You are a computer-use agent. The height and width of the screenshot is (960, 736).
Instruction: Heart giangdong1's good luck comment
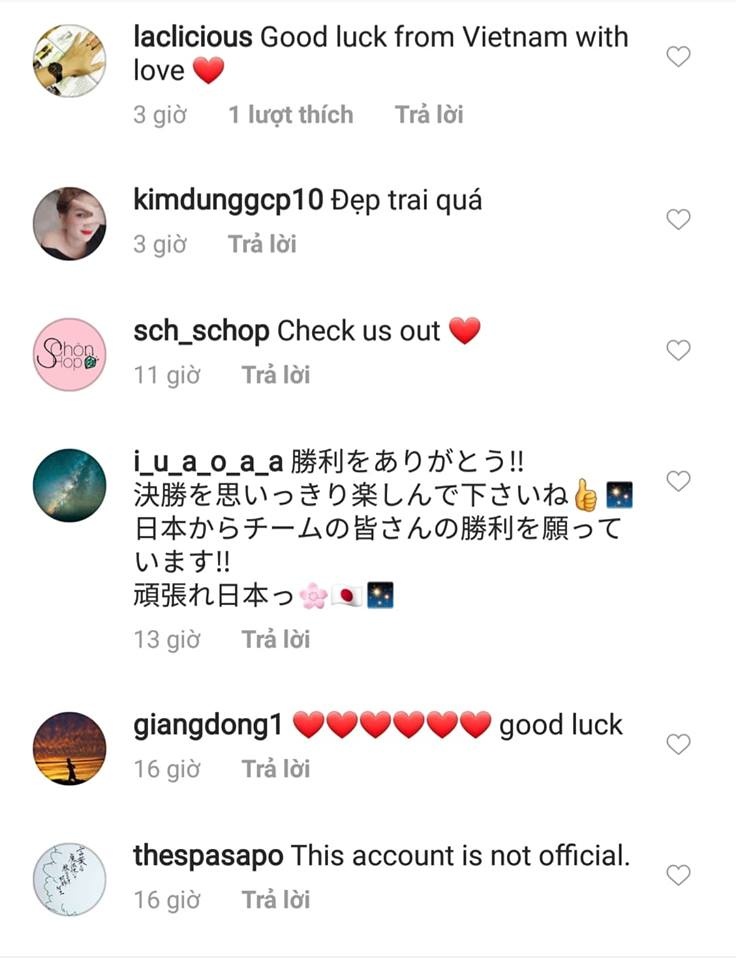(x=679, y=744)
